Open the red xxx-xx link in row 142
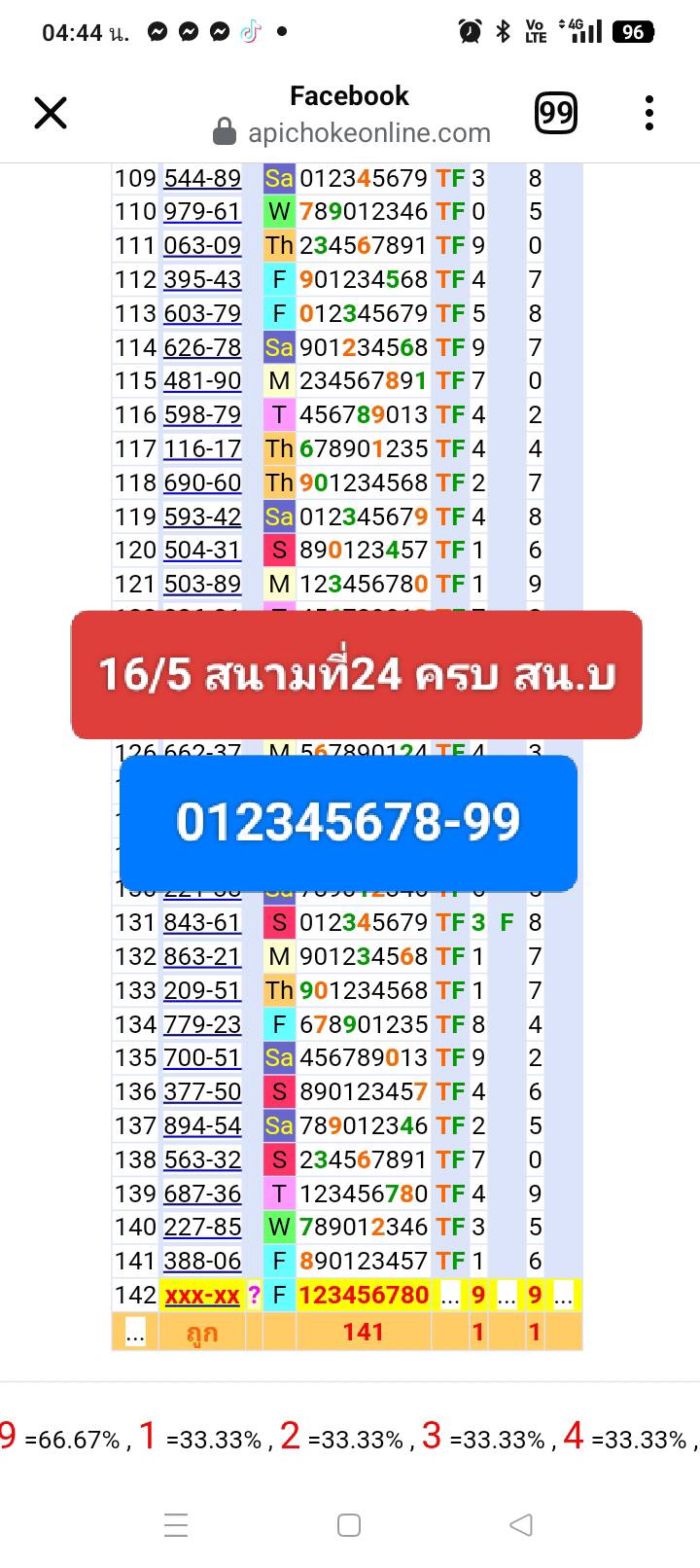 click(x=202, y=1295)
